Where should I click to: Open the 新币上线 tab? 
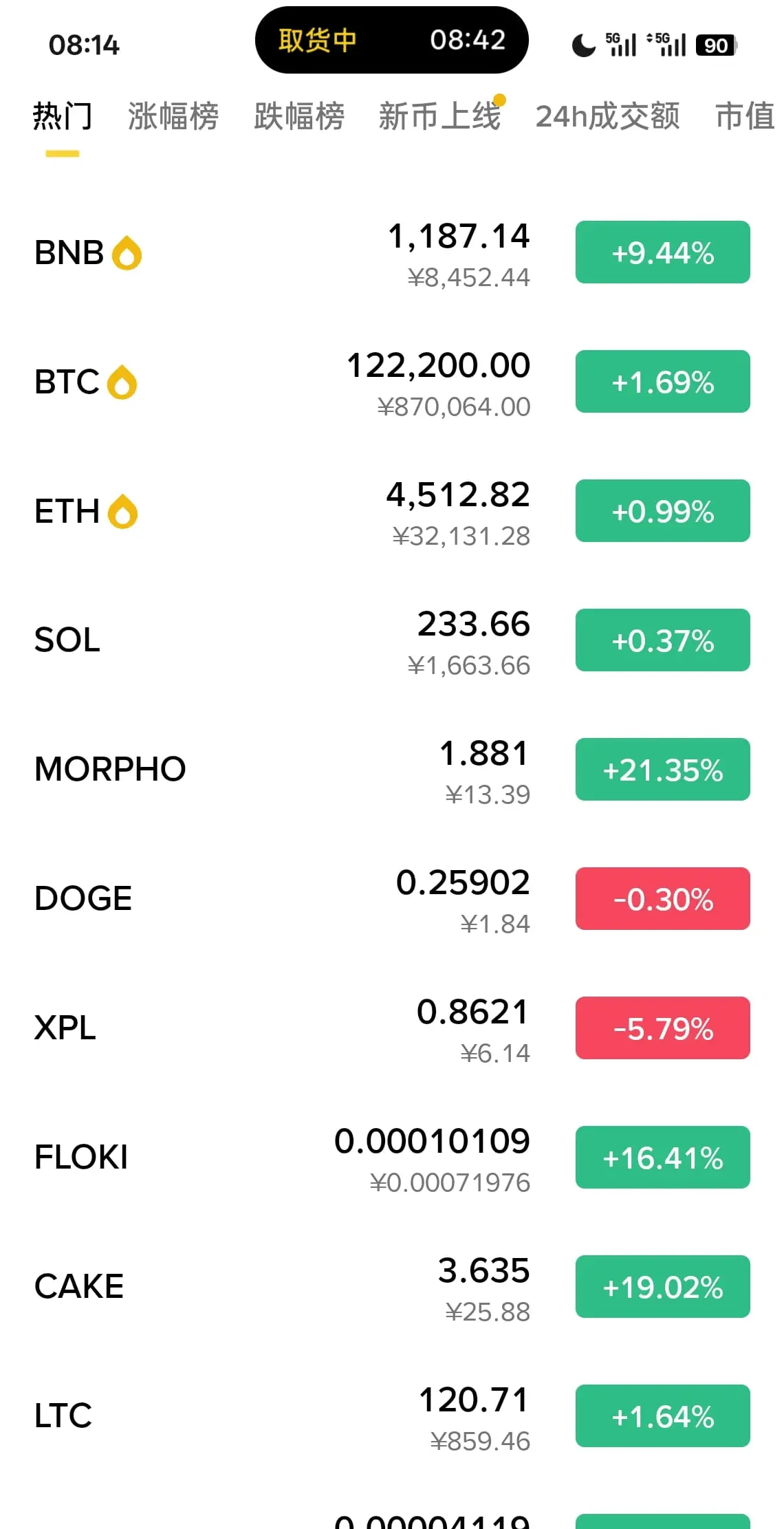439,116
